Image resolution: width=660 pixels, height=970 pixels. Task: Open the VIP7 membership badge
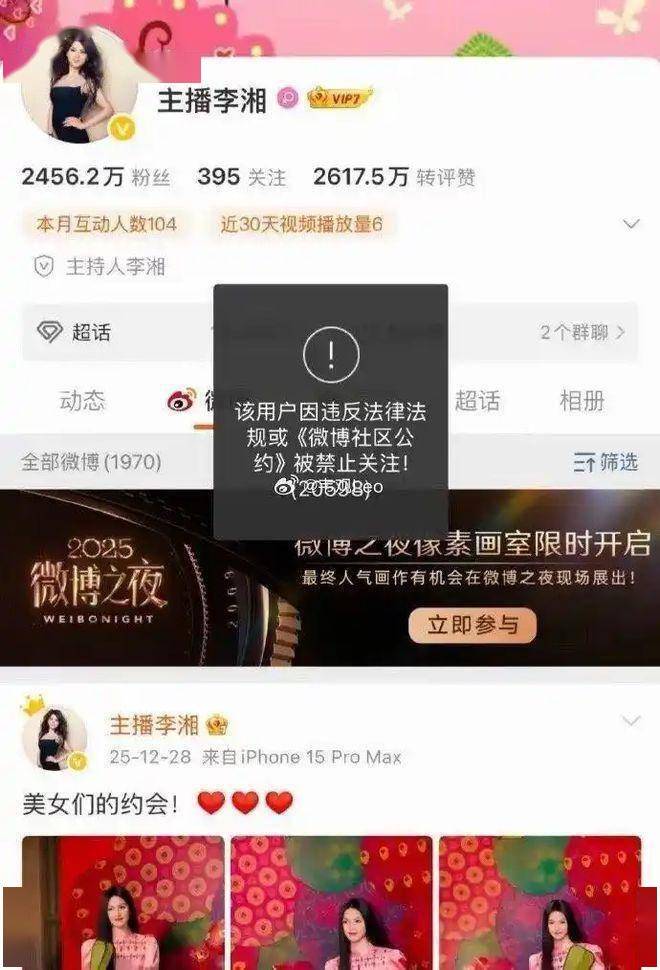point(339,98)
